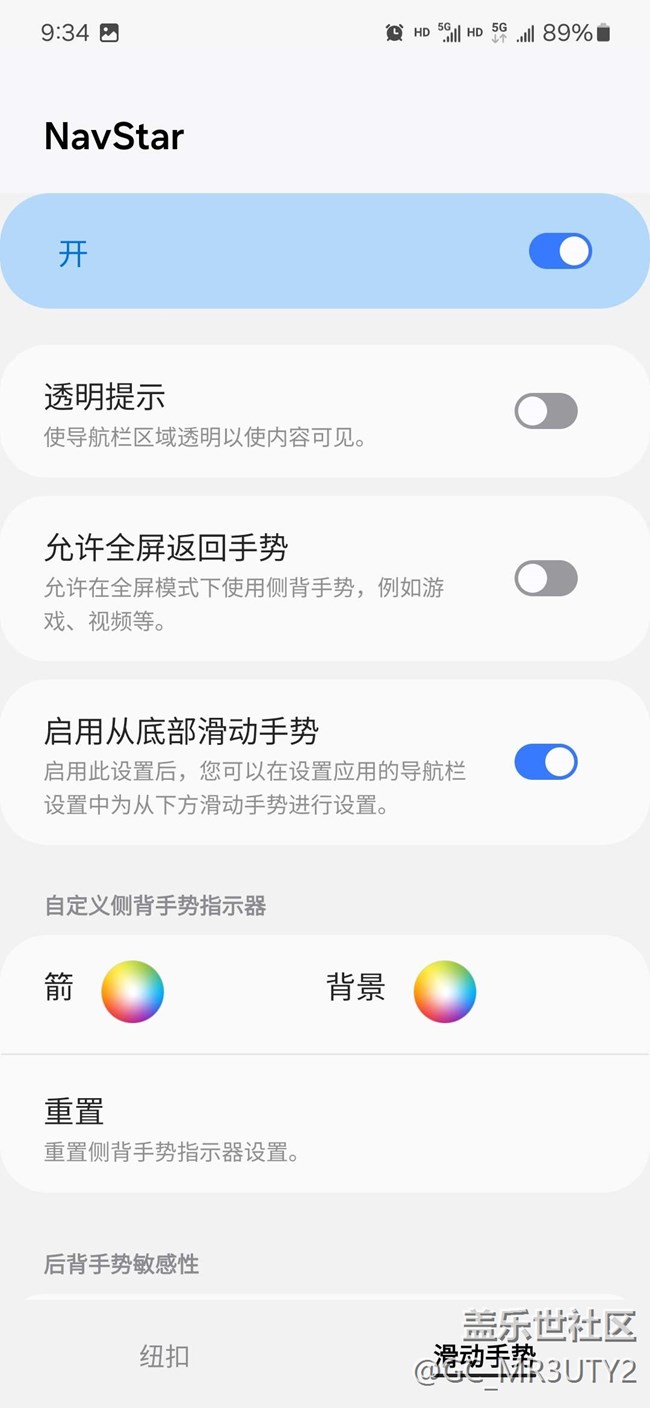Disable 启用从底部滑动手势 switch
The height and width of the screenshot is (1408, 650).
546,762
